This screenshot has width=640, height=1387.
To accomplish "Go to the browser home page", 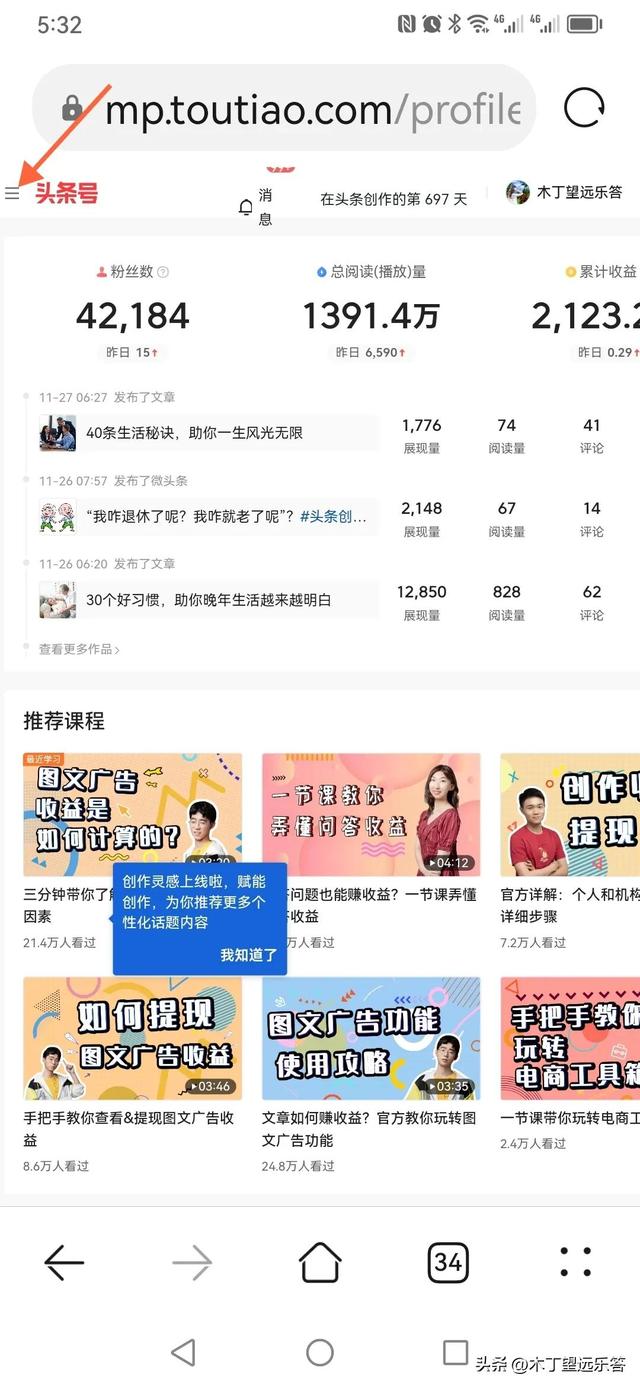I will pyautogui.click(x=320, y=1262).
